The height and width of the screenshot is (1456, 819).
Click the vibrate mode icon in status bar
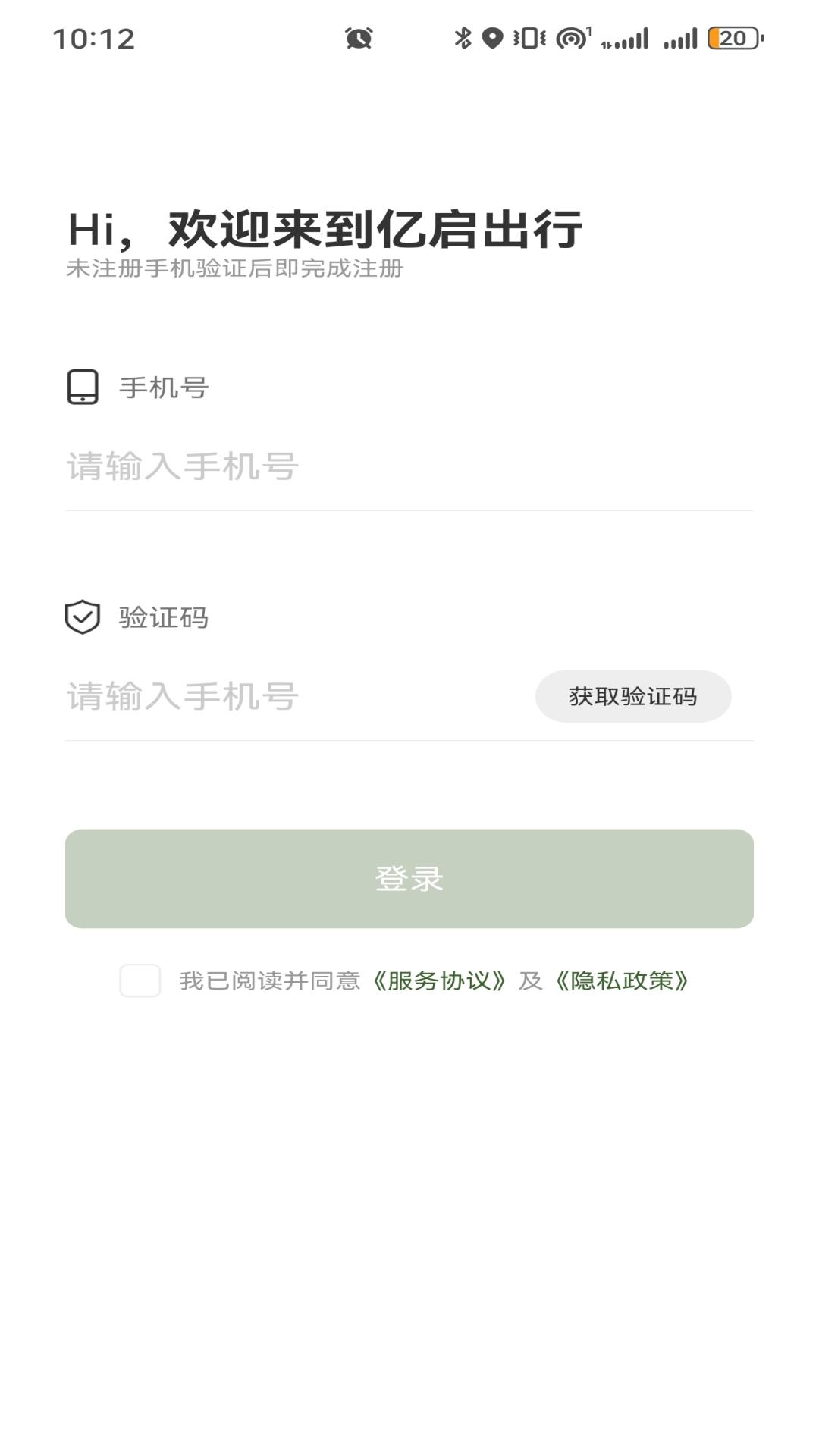point(529,36)
